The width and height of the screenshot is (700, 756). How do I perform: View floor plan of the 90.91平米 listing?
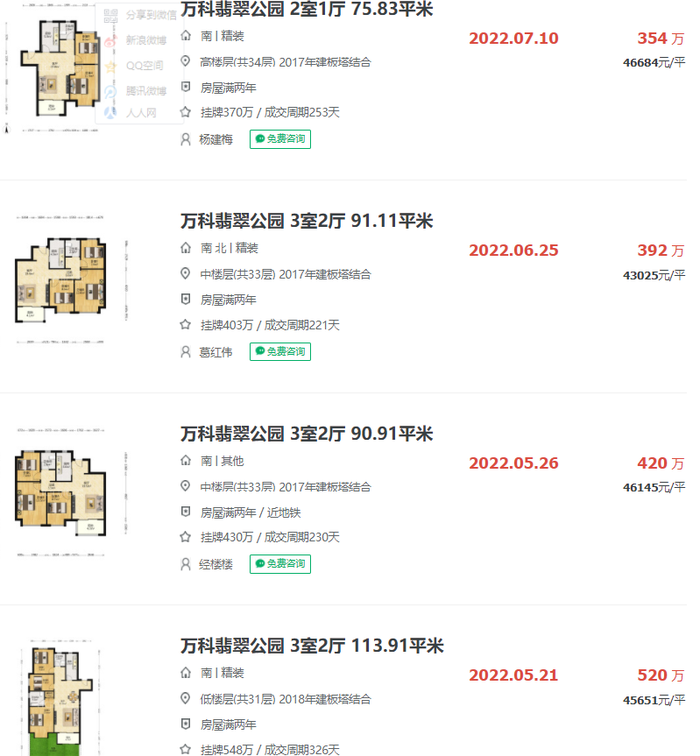pos(61,492)
